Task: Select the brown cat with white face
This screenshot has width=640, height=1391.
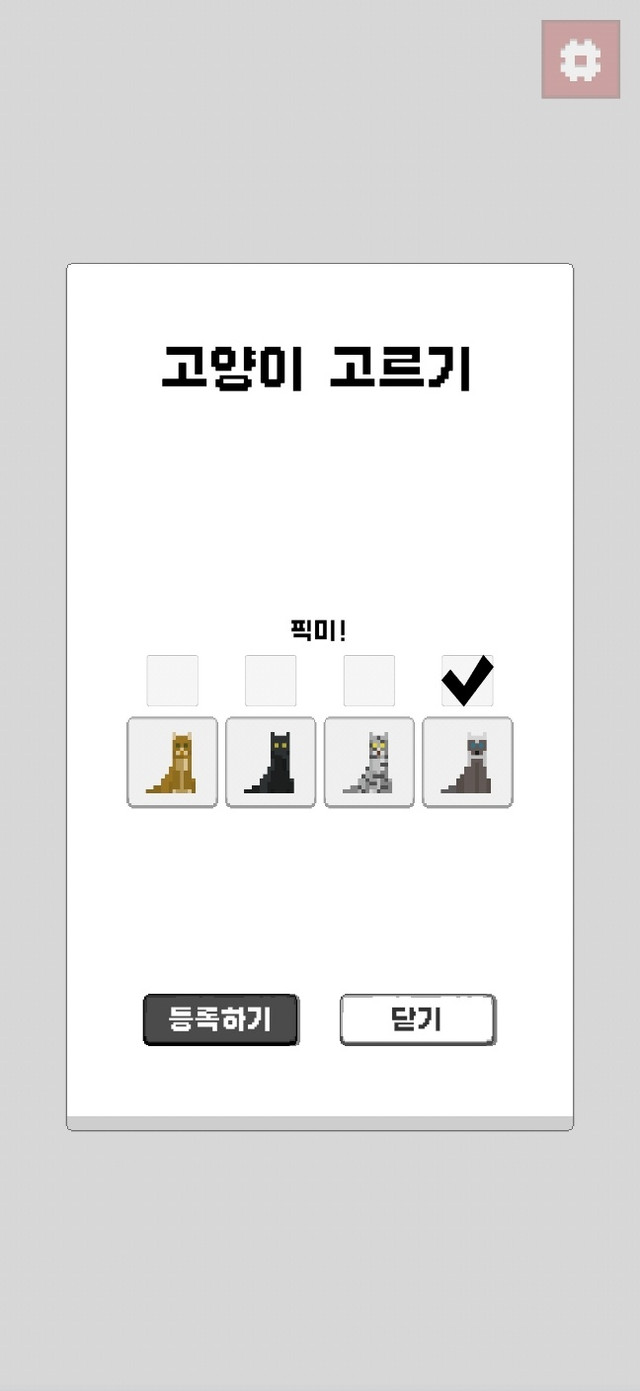Action: pyautogui.click(x=467, y=762)
